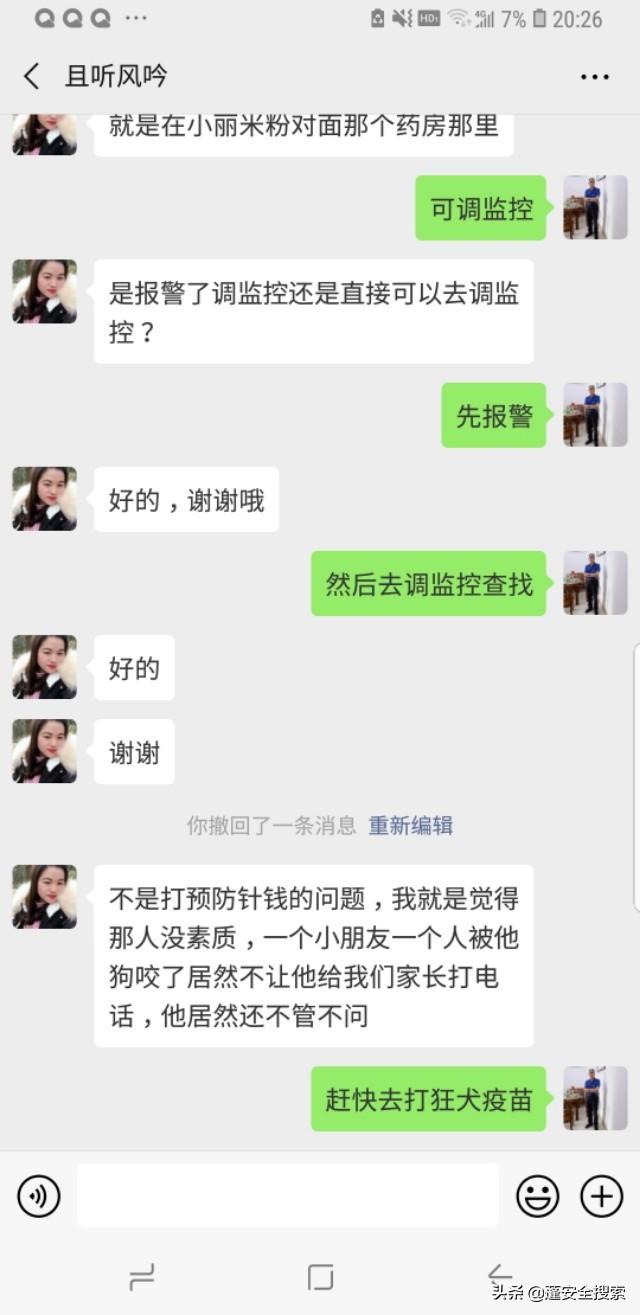Tap 重新编辑 to re-edit recalled message
Screen dimensions: 640x1315
click(411, 826)
